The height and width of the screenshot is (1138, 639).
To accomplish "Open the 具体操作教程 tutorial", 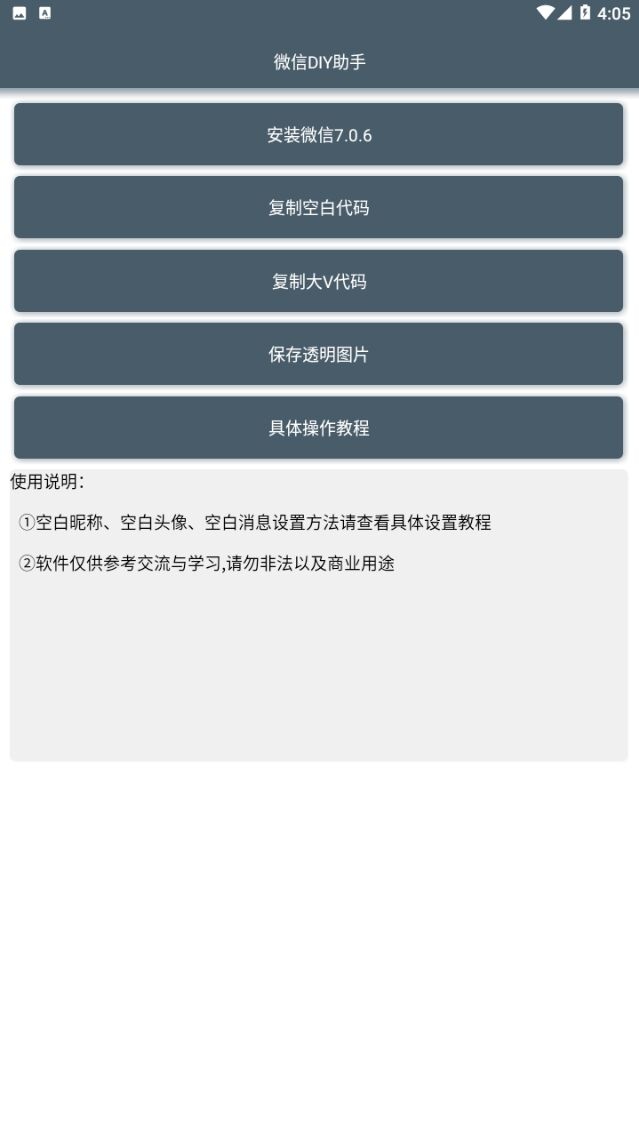I will pos(319,427).
